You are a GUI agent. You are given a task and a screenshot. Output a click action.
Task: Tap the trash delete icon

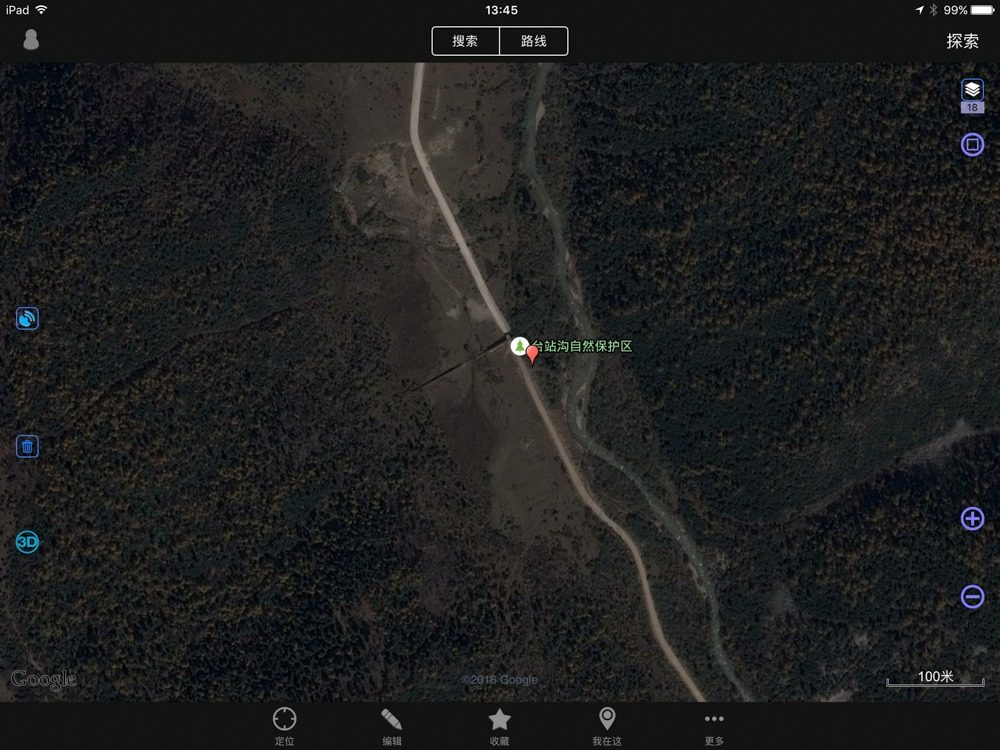pyautogui.click(x=27, y=447)
